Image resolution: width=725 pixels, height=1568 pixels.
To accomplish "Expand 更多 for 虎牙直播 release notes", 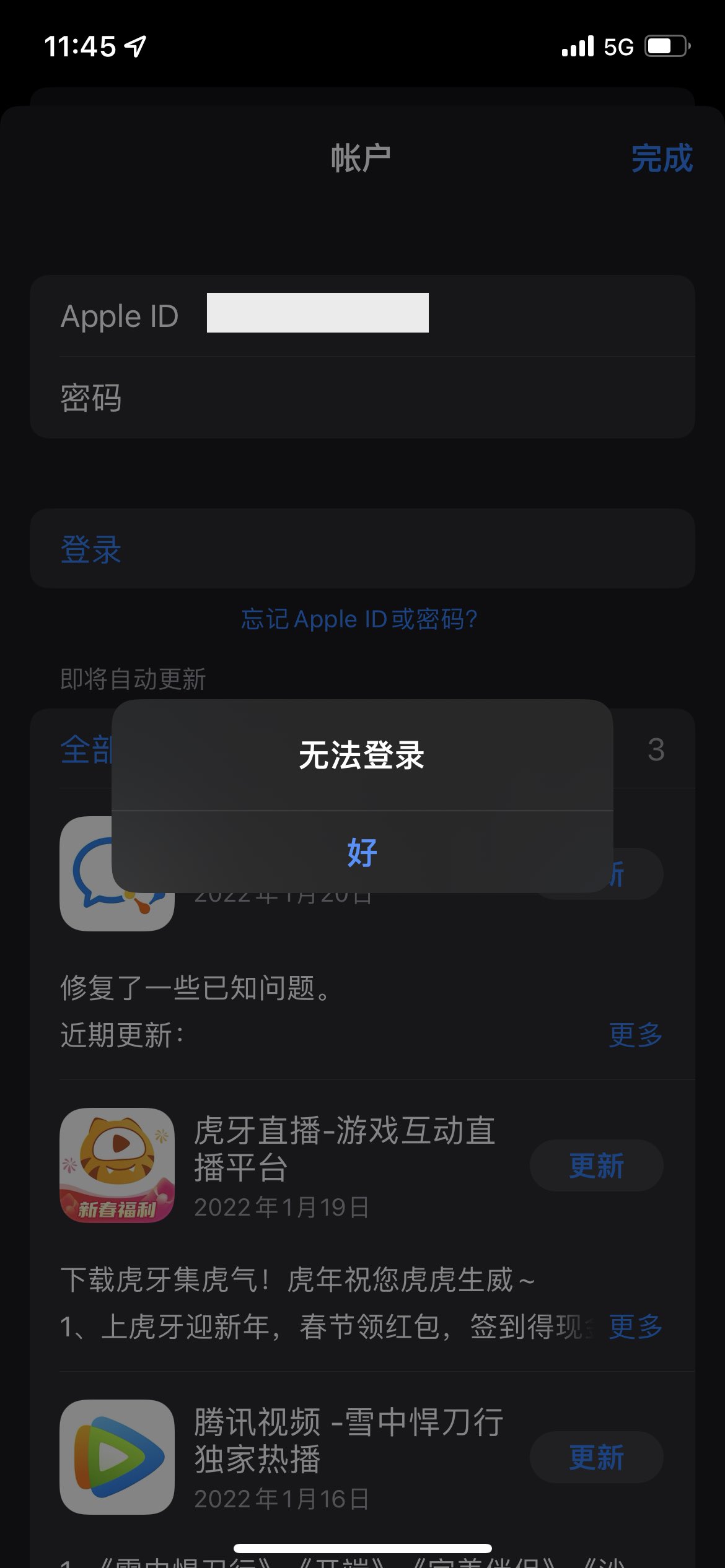I will click(636, 1326).
